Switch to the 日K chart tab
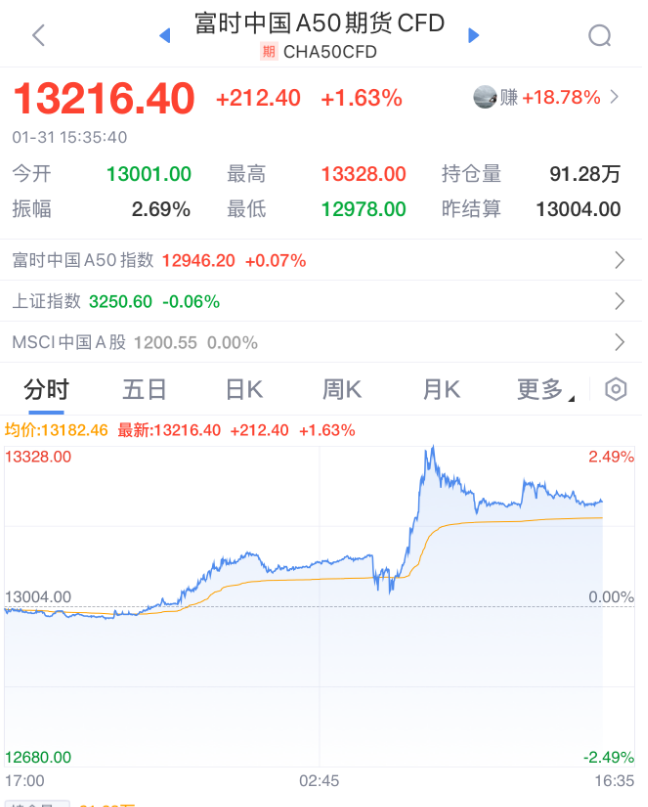648x807 pixels. pos(244,390)
